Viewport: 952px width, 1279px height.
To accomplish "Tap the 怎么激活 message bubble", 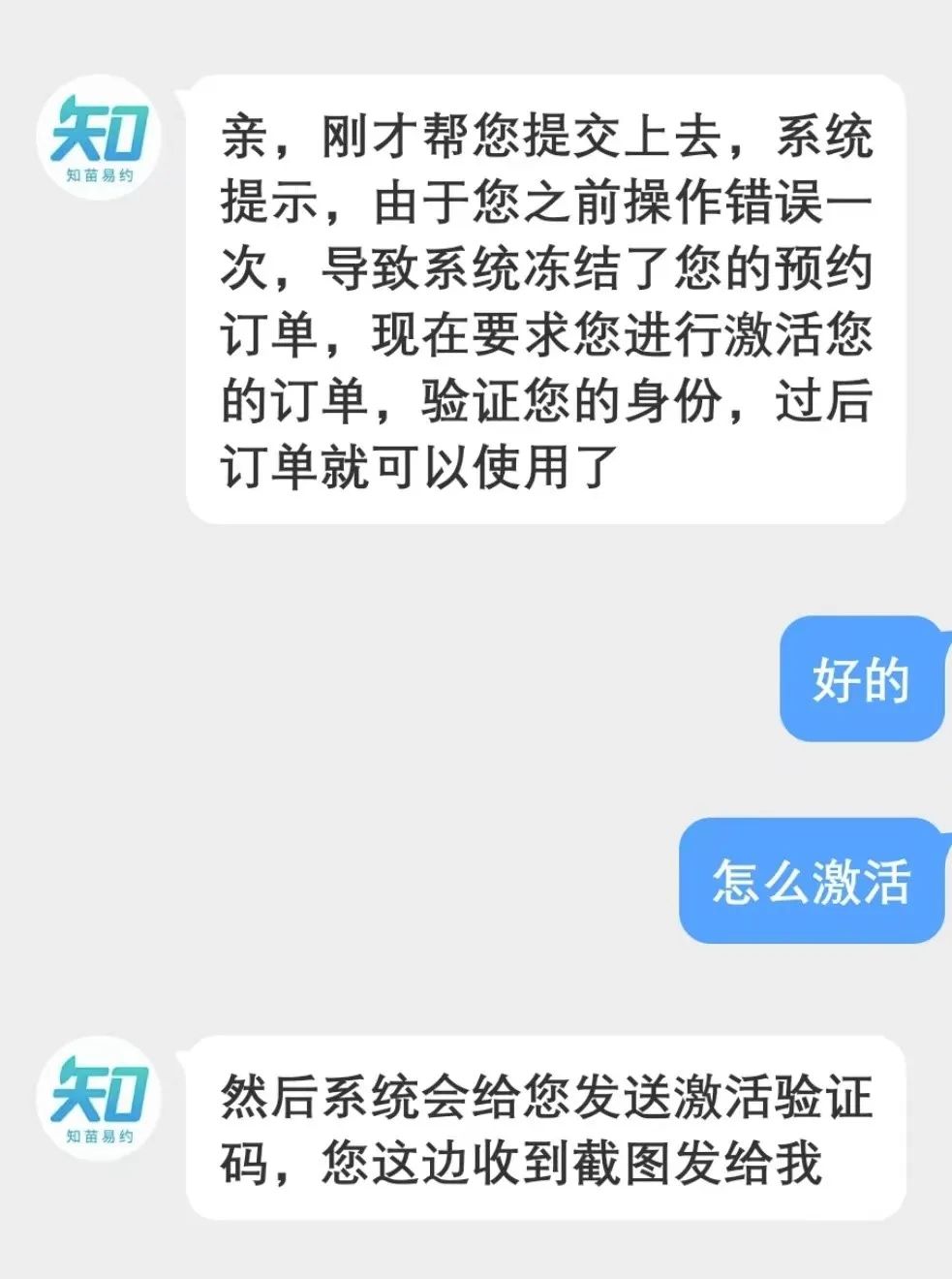I will pyautogui.click(x=814, y=880).
